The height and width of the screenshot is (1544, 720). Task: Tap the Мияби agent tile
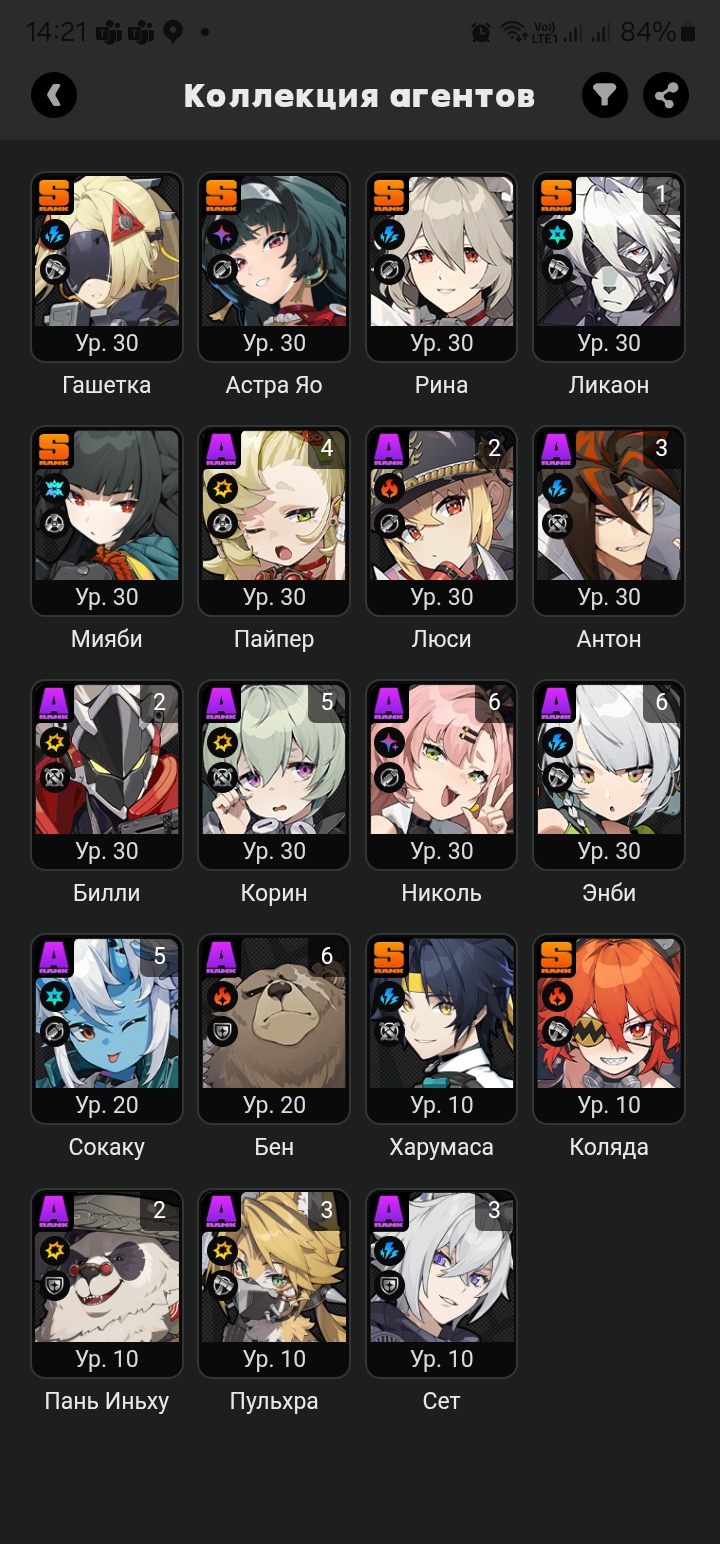[x=107, y=521]
